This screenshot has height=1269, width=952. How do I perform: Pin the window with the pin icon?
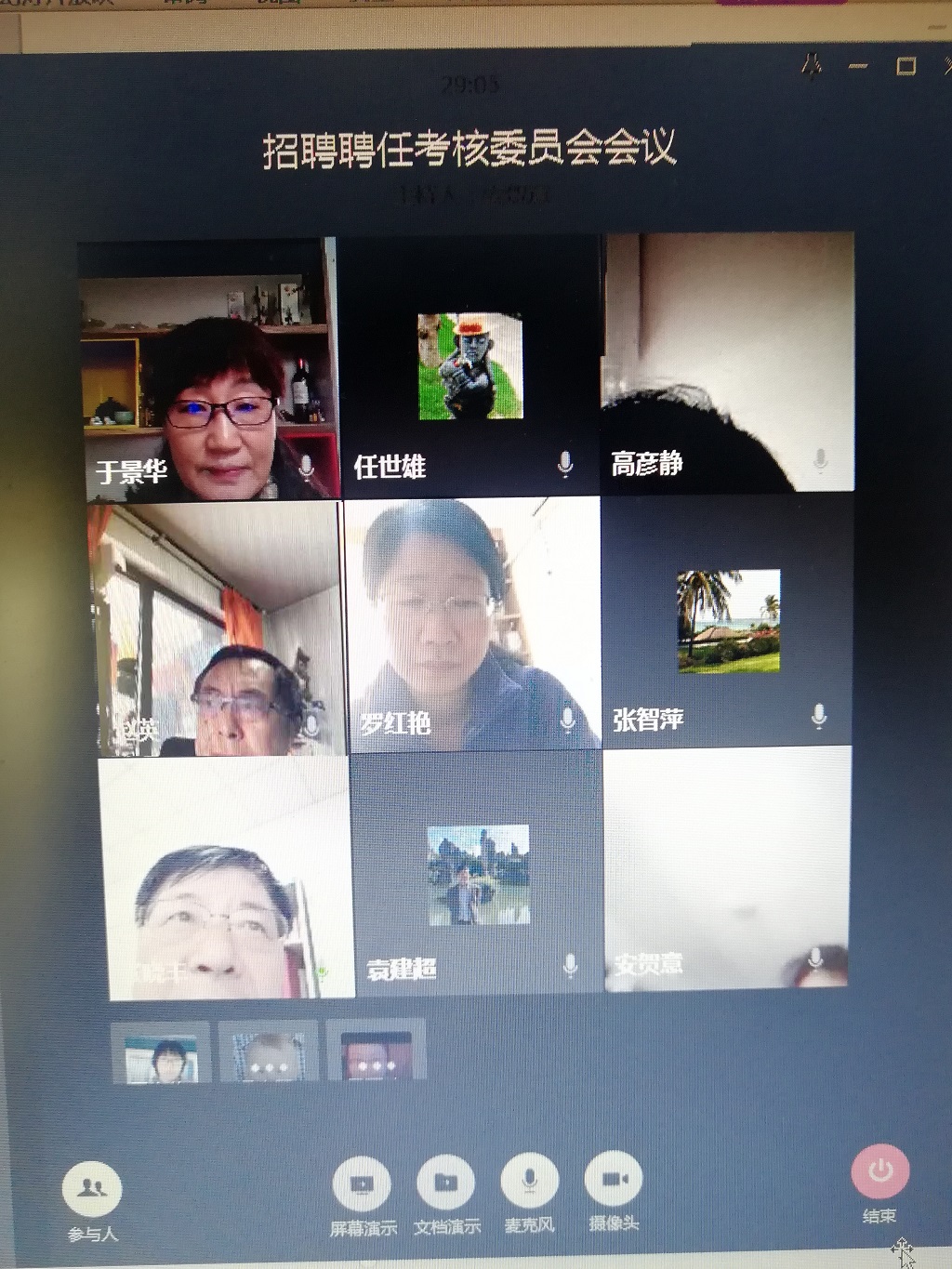[x=813, y=65]
